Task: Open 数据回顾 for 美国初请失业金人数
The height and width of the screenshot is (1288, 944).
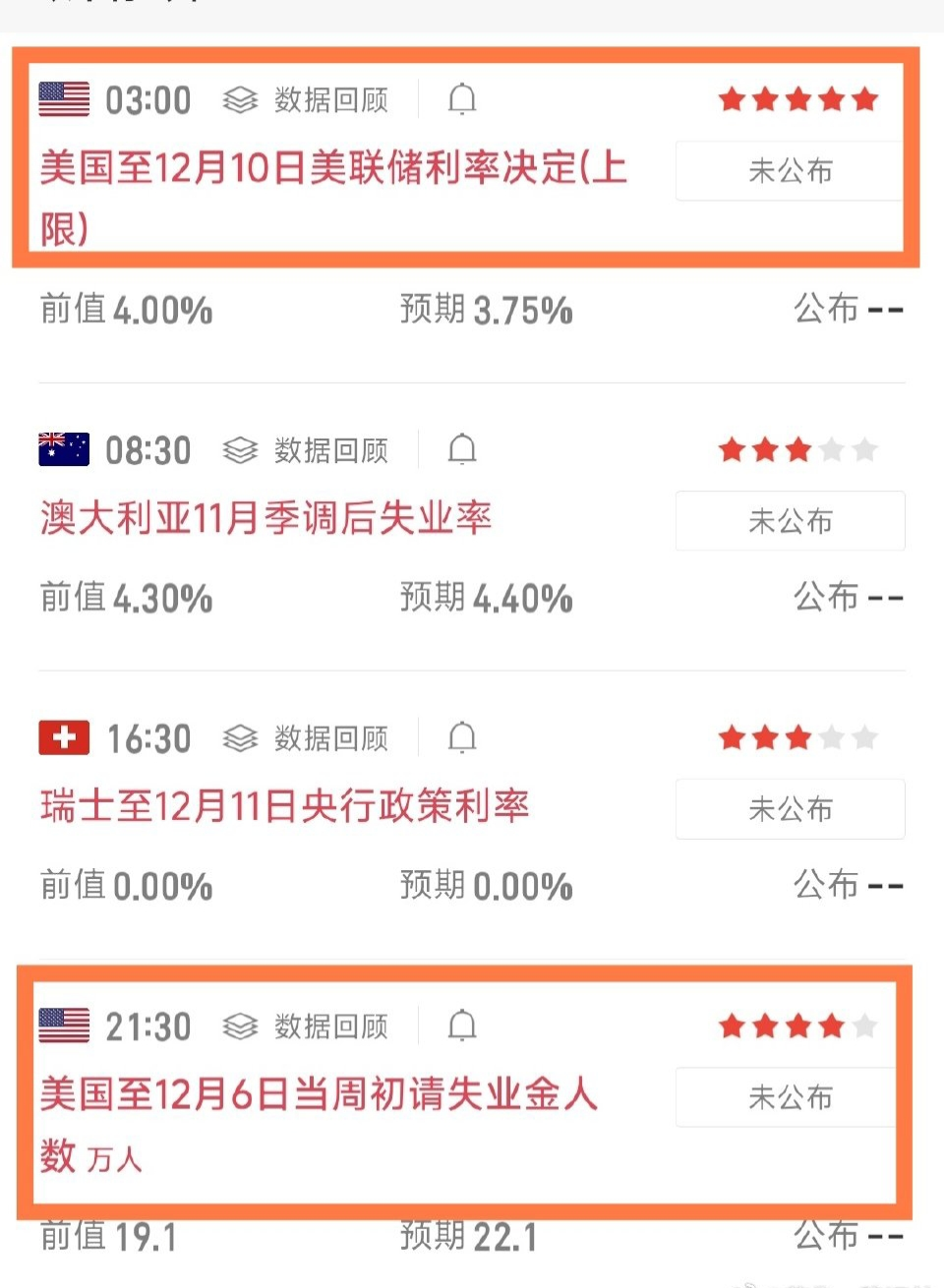Action: pyautogui.click(x=307, y=1026)
